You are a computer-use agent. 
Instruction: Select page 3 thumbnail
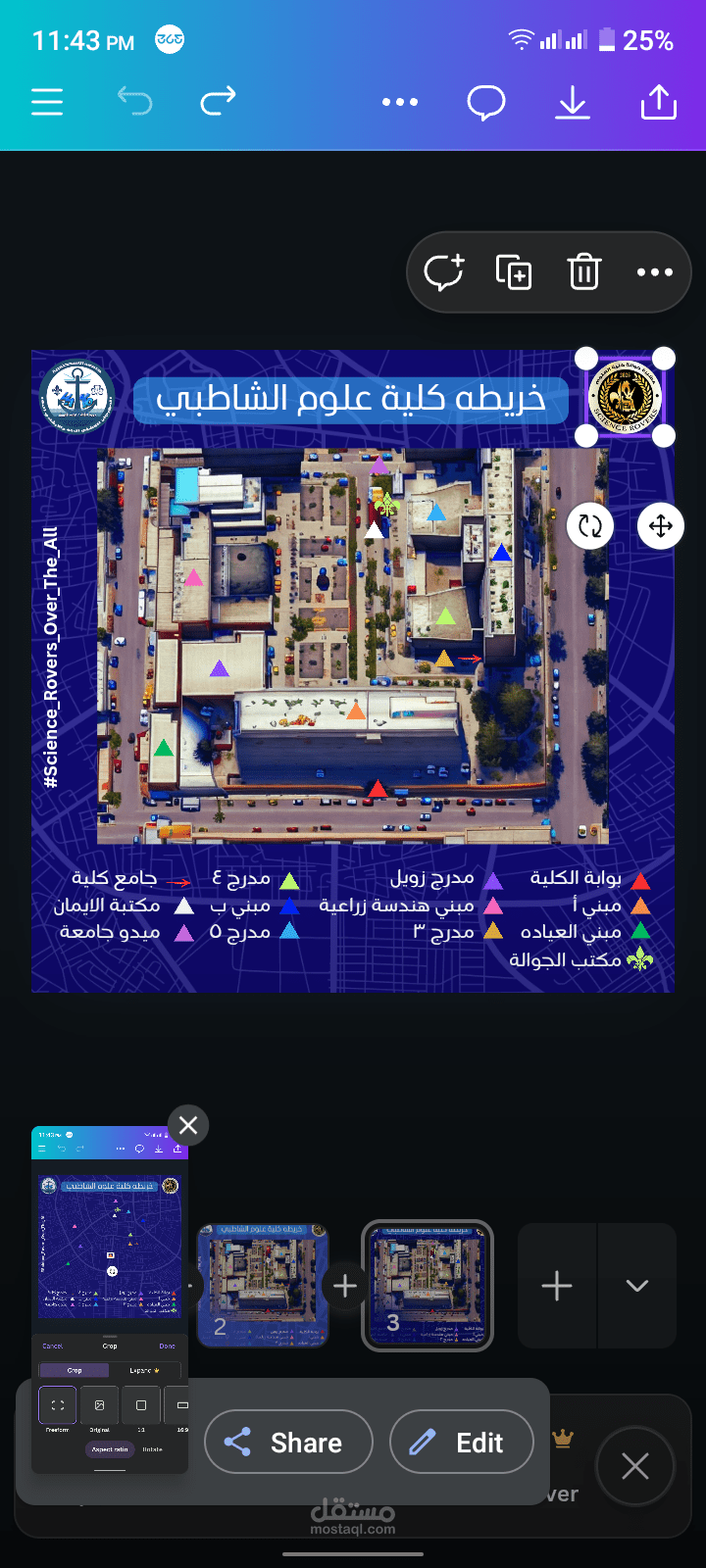[428, 1285]
